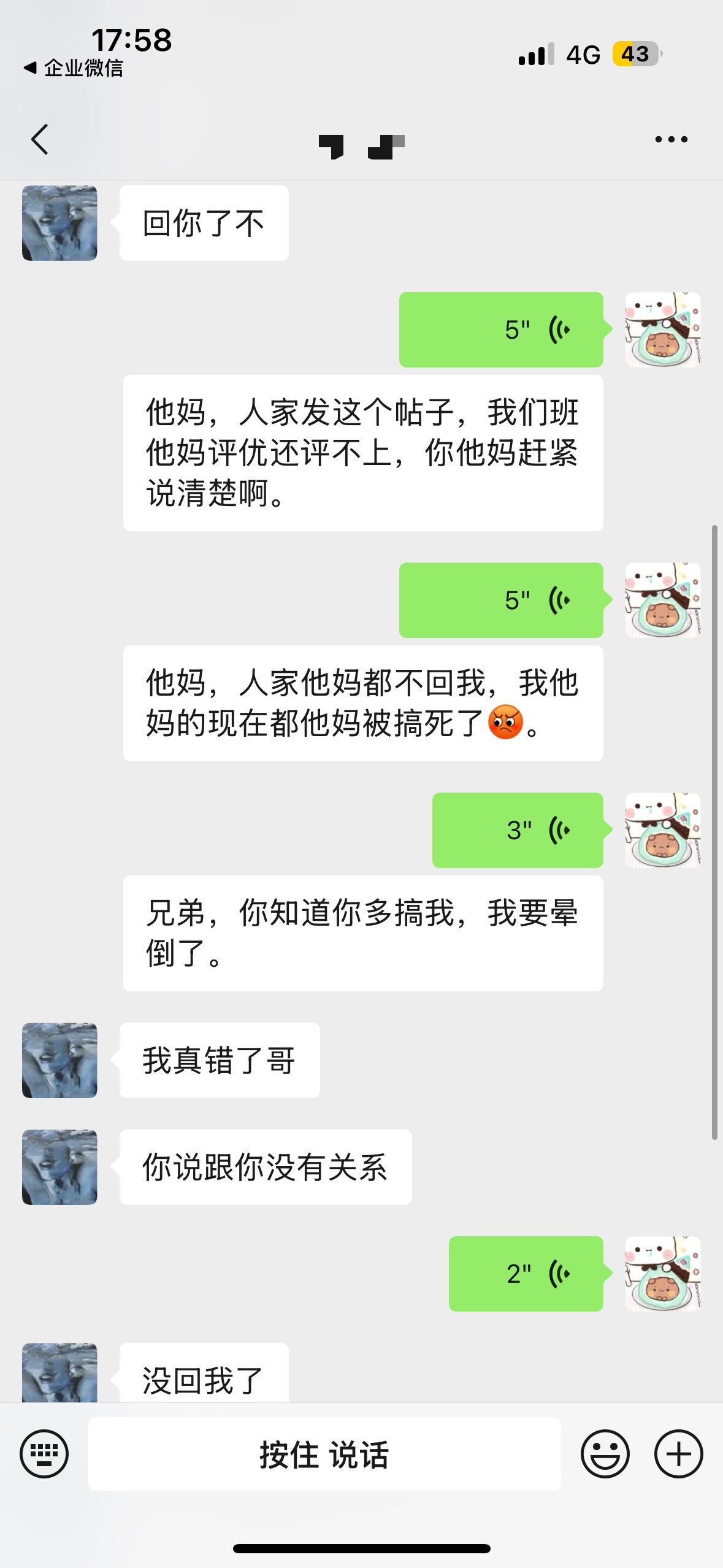Go back from this chat
This screenshot has width=723, height=1568.
tap(40, 139)
